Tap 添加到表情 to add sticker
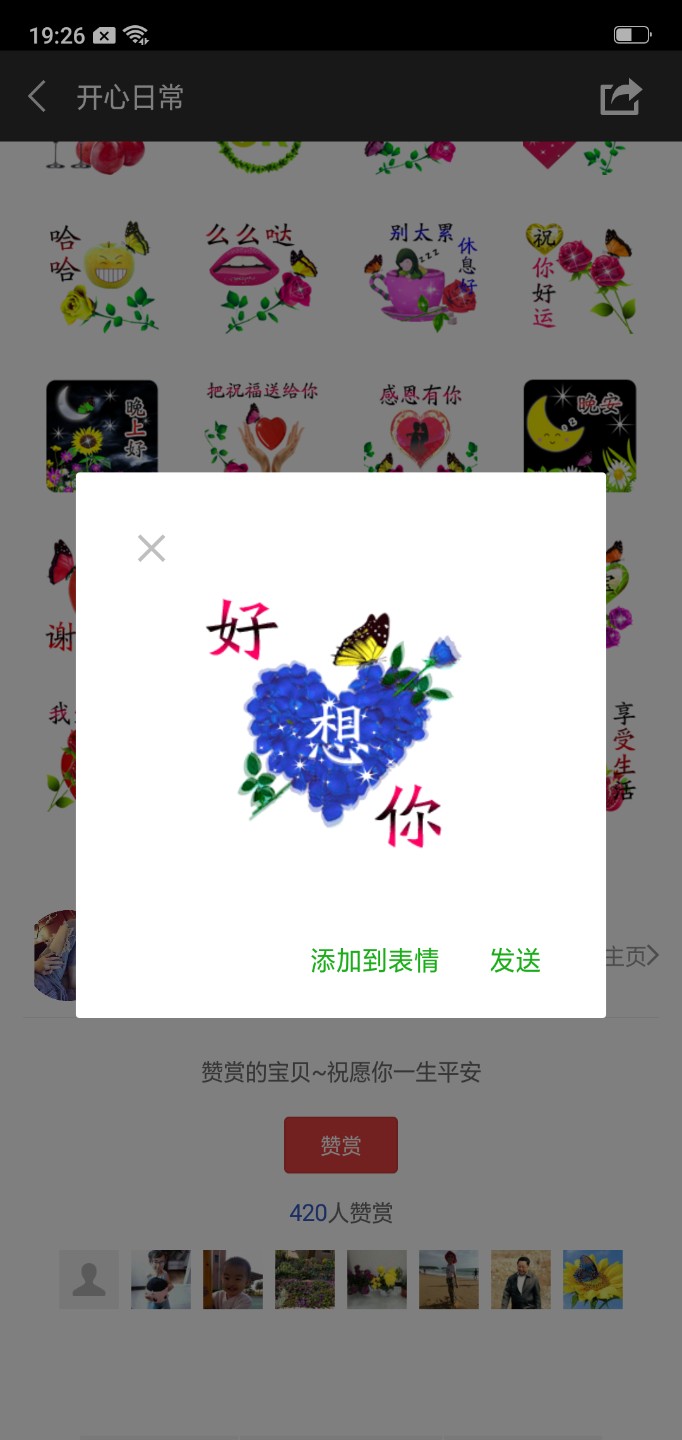 click(375, 961)
